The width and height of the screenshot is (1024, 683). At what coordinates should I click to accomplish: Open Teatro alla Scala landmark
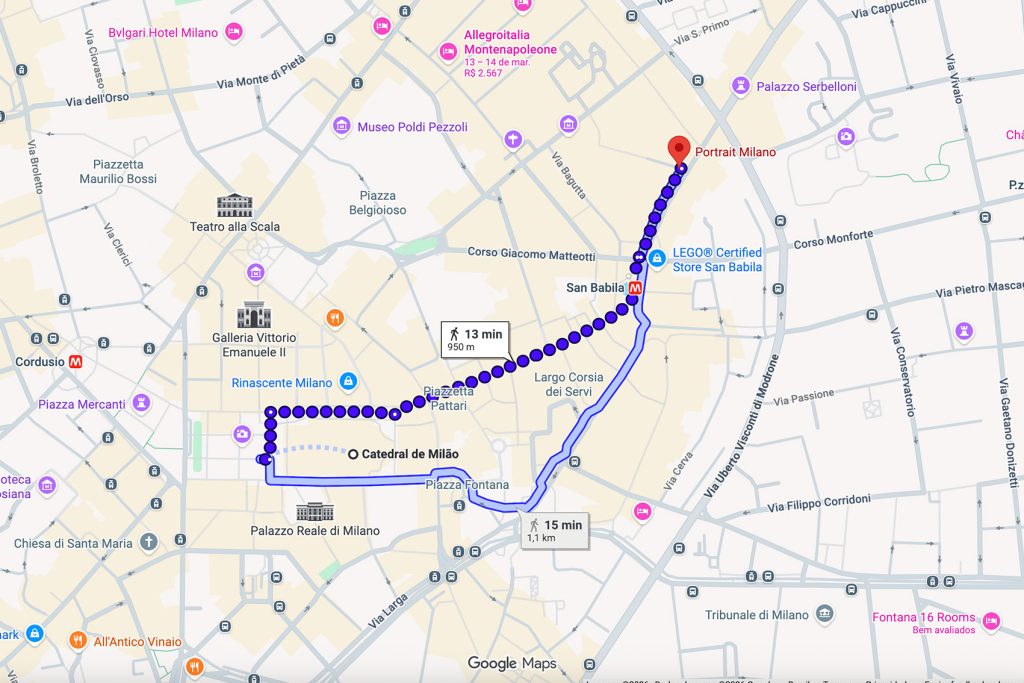point(235,206)
